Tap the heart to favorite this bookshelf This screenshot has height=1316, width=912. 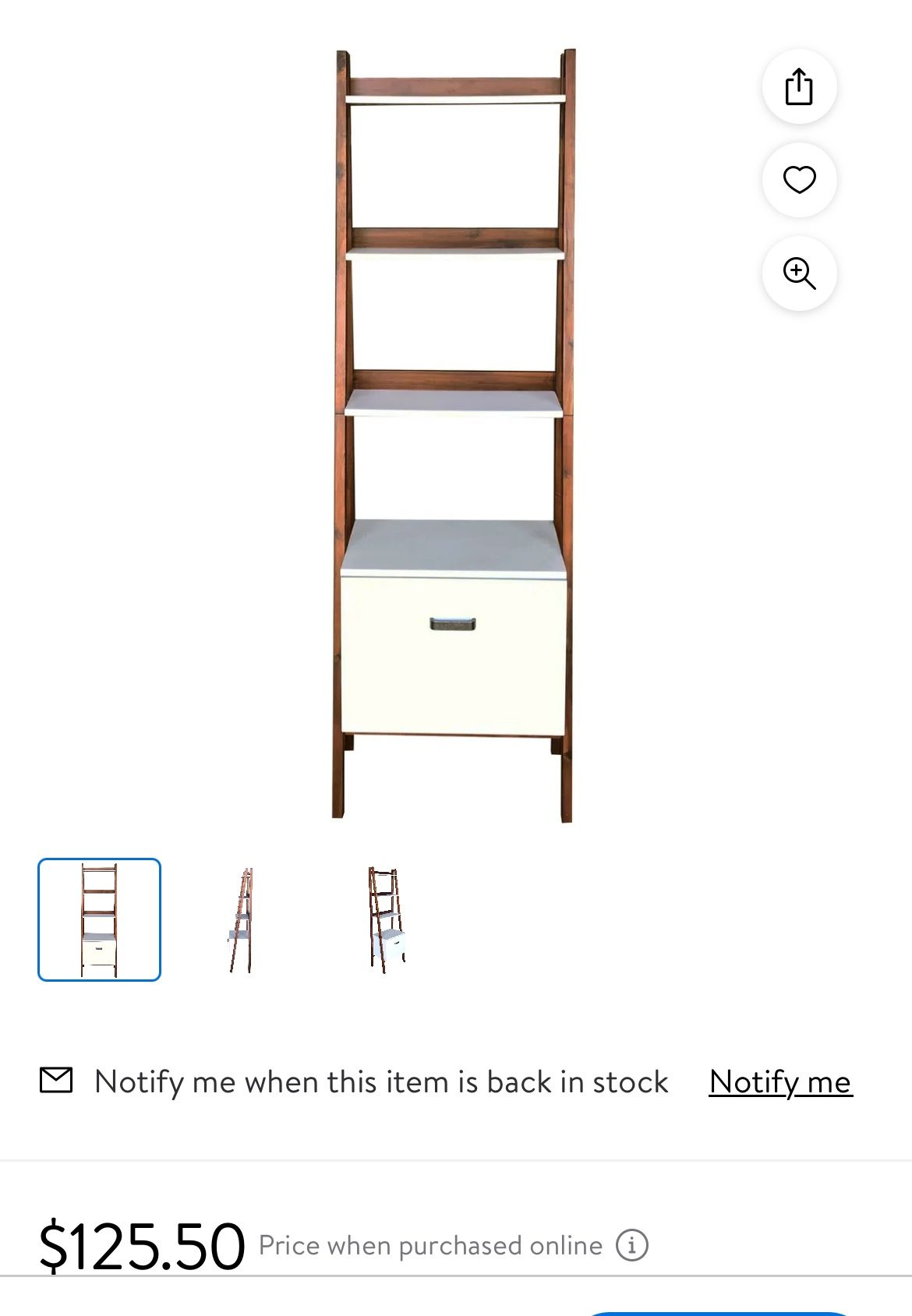(798, 181)
